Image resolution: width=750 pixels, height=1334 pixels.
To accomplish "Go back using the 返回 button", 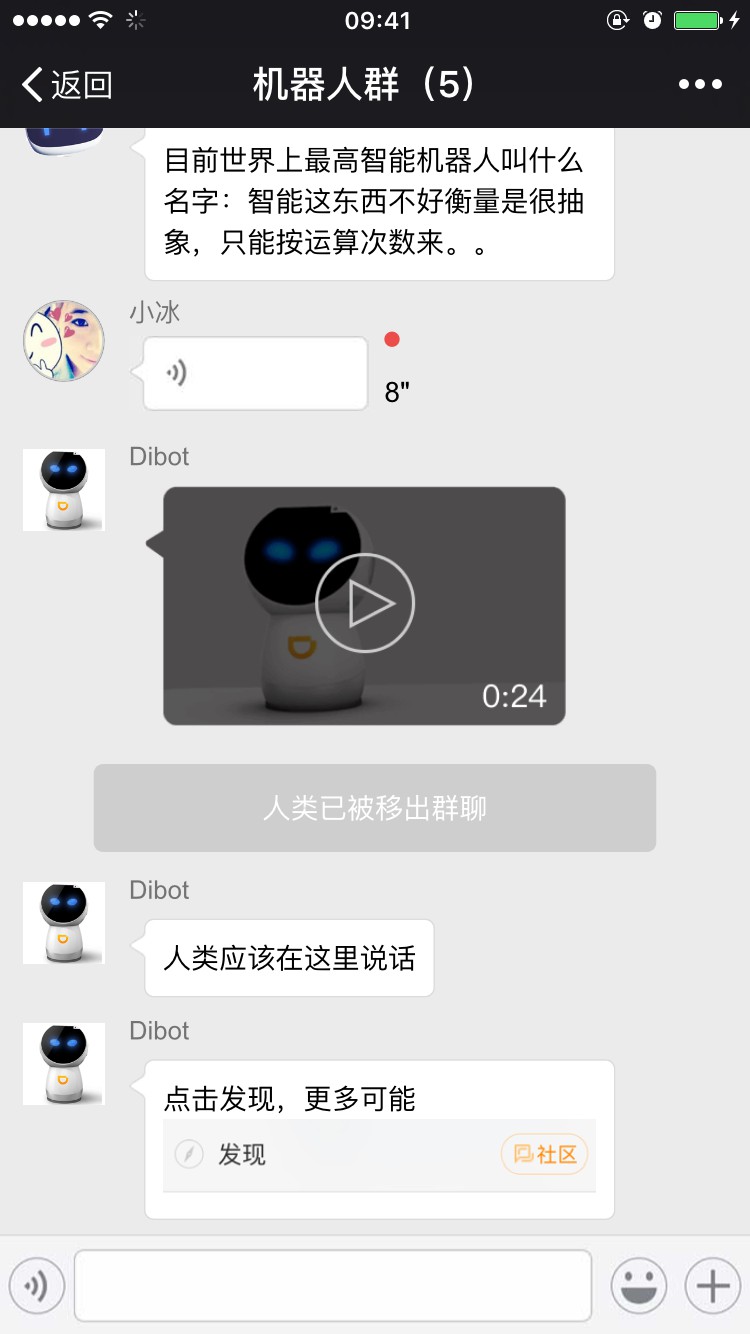I will pyautogui.click(x=67, y=85).
